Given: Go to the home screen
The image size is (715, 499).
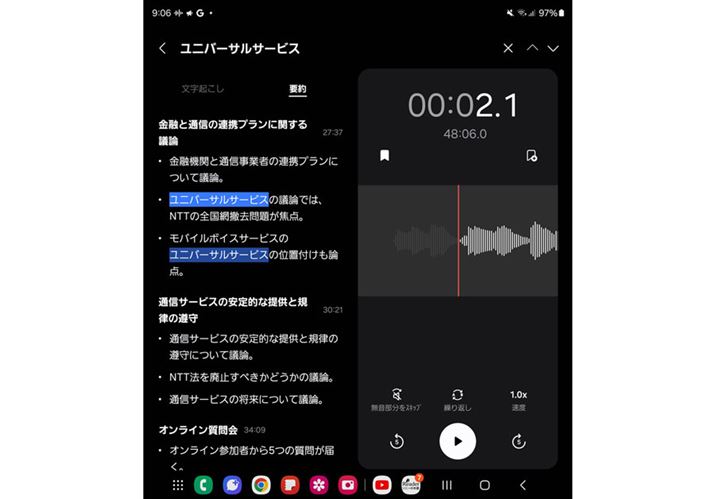Looking at the screenshot, I should (484, 484).
